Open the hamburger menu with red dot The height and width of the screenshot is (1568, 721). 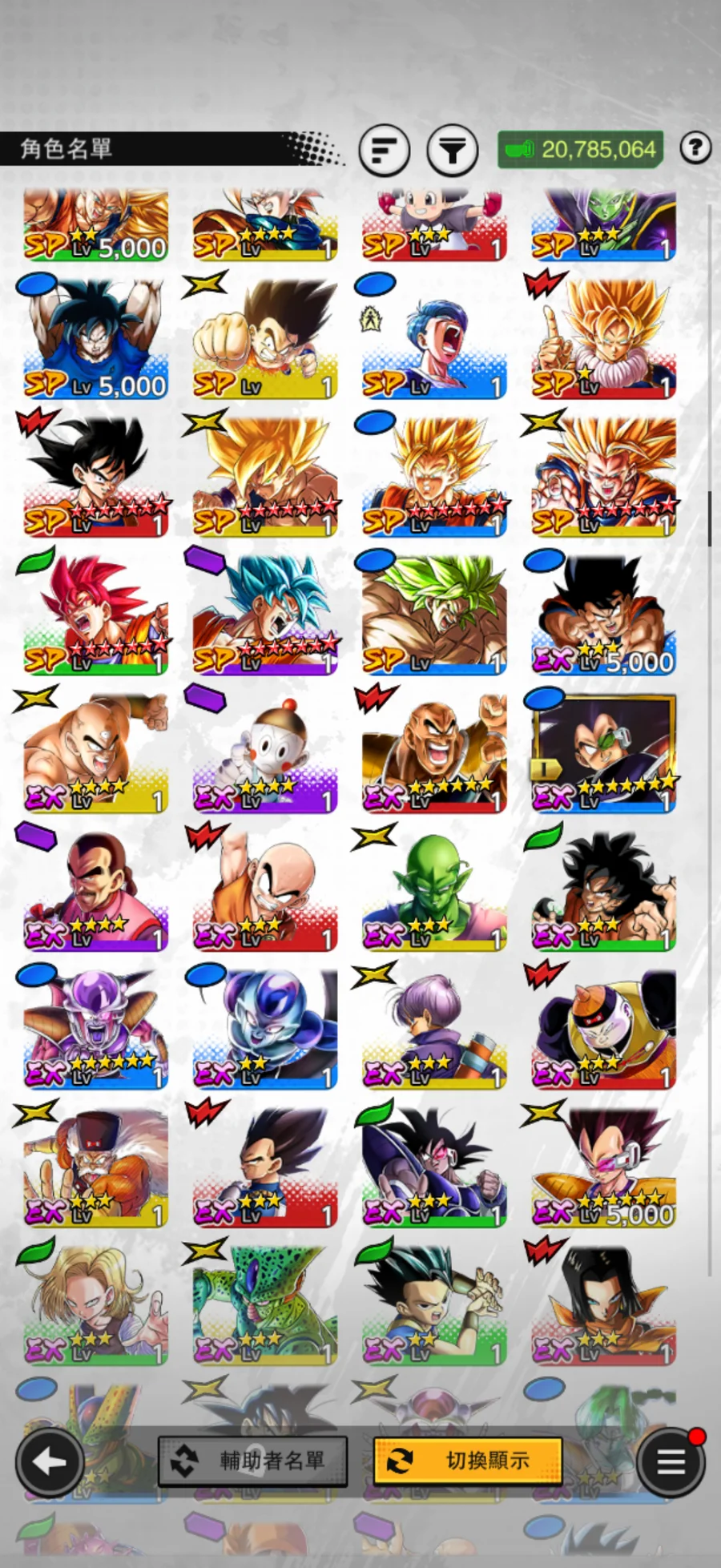(x=671, y=1462)
